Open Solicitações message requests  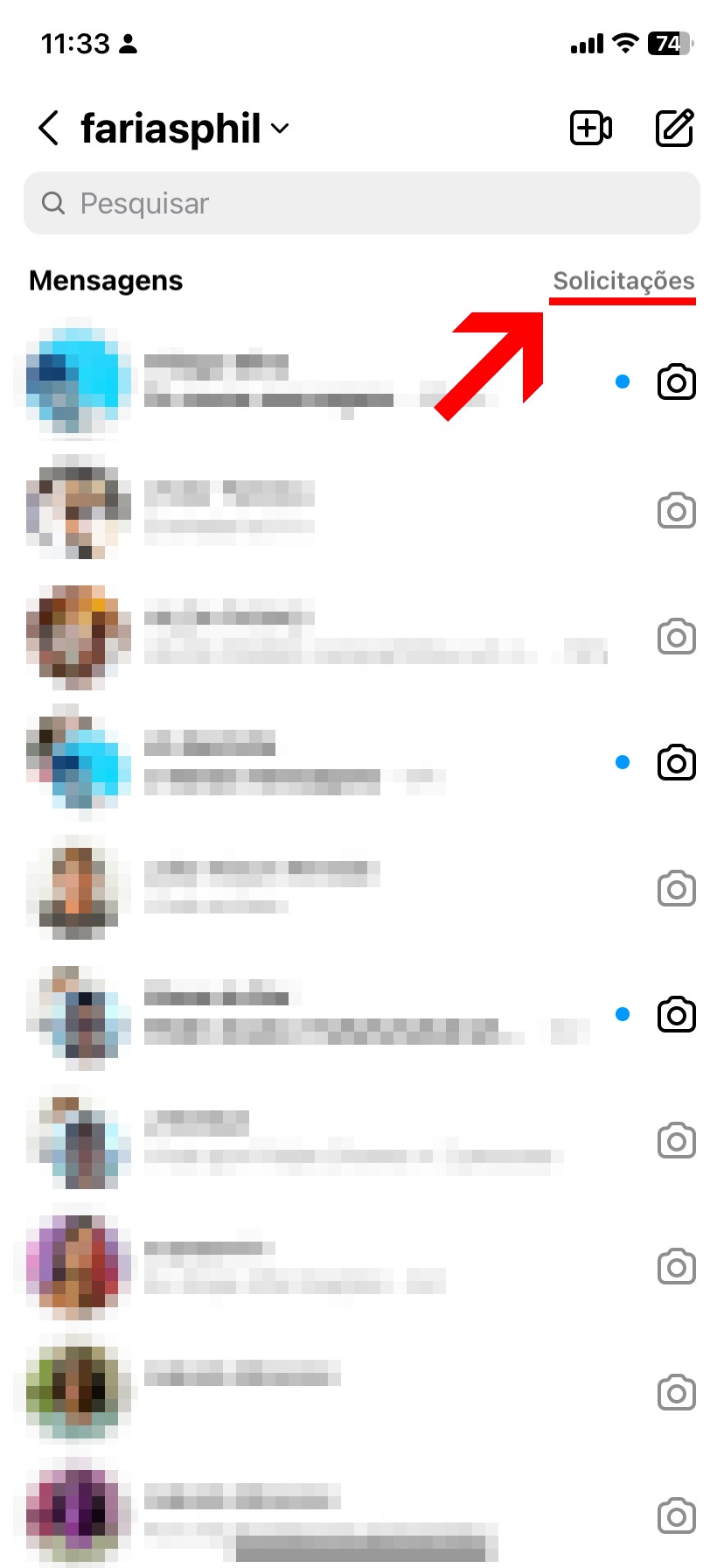tap(623, 281)
